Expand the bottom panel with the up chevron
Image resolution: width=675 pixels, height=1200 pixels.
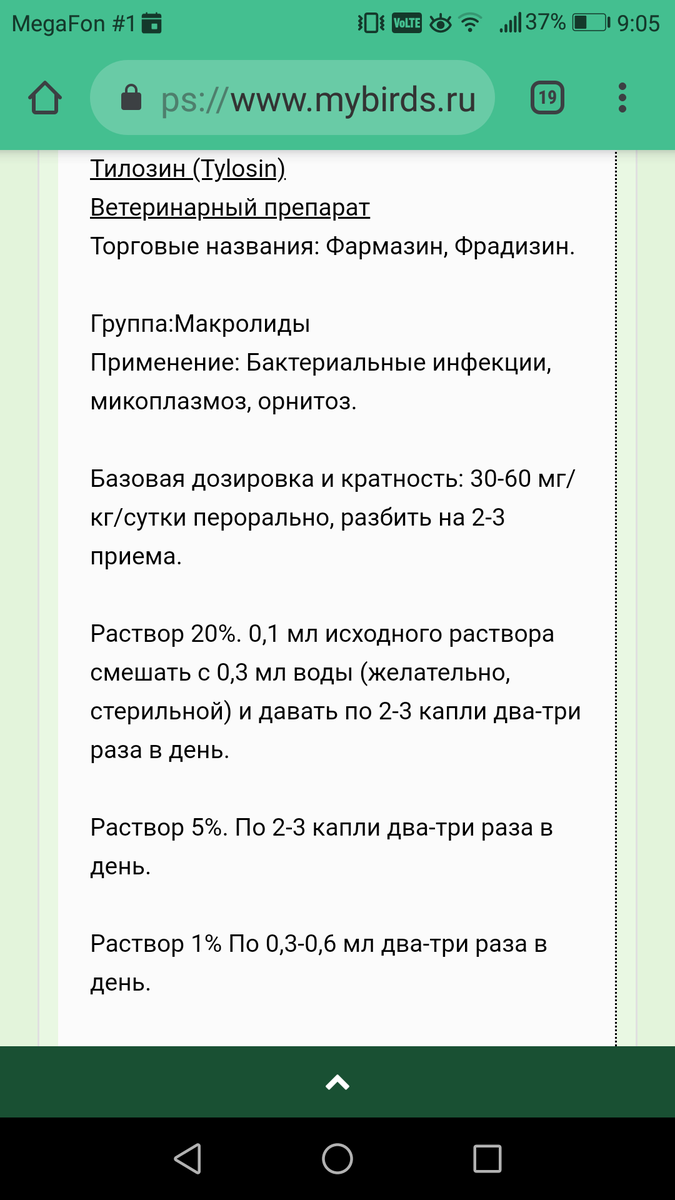pyautogui.click(x=337, y=1082)
